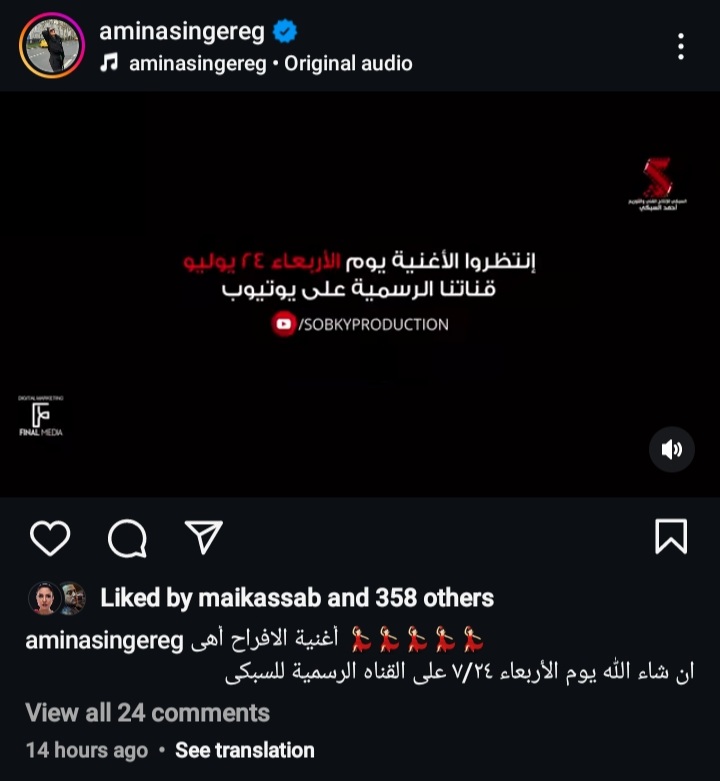The image size is (720, 781).
Task: Share the post via paper plane icon
Action: point(203,537)
